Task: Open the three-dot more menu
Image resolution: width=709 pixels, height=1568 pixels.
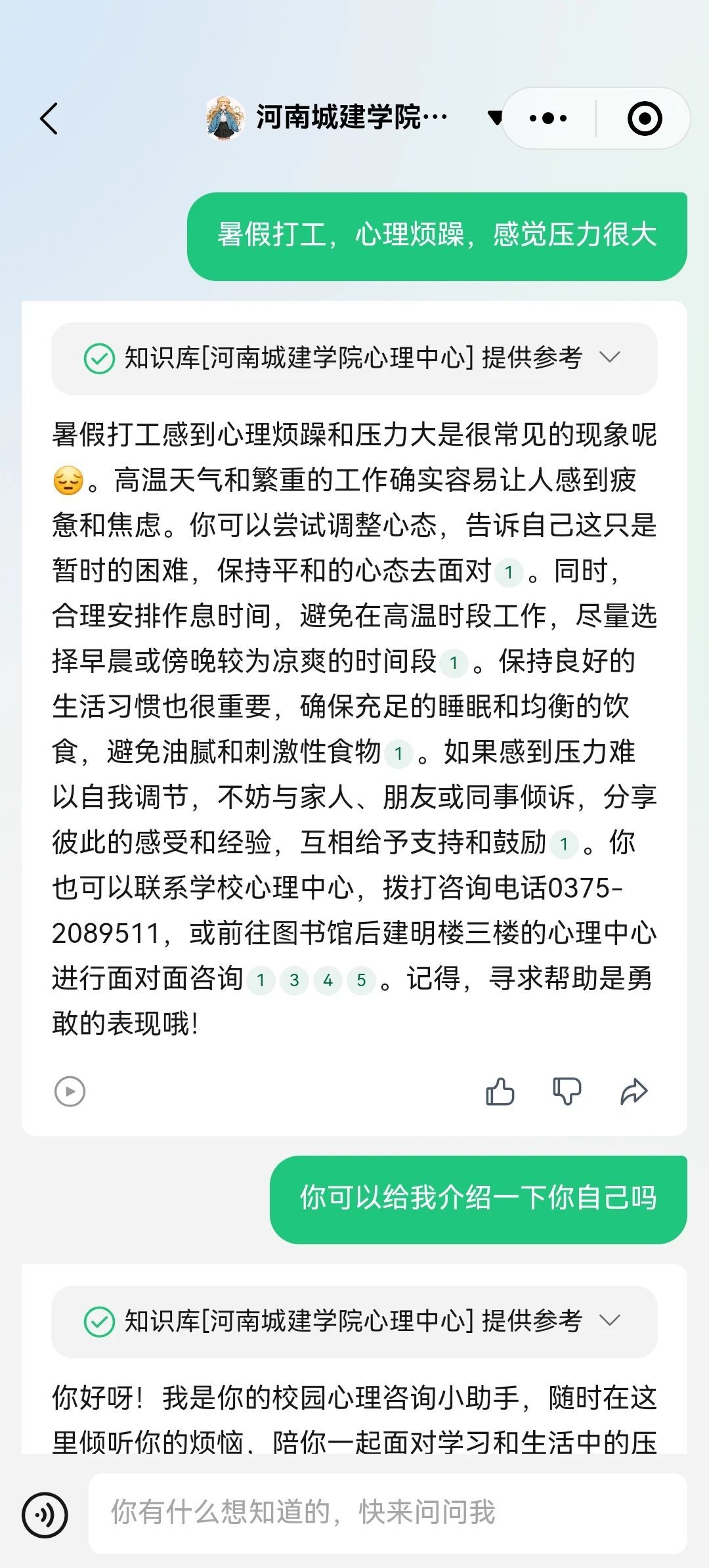Action: (x=548, y=119)
